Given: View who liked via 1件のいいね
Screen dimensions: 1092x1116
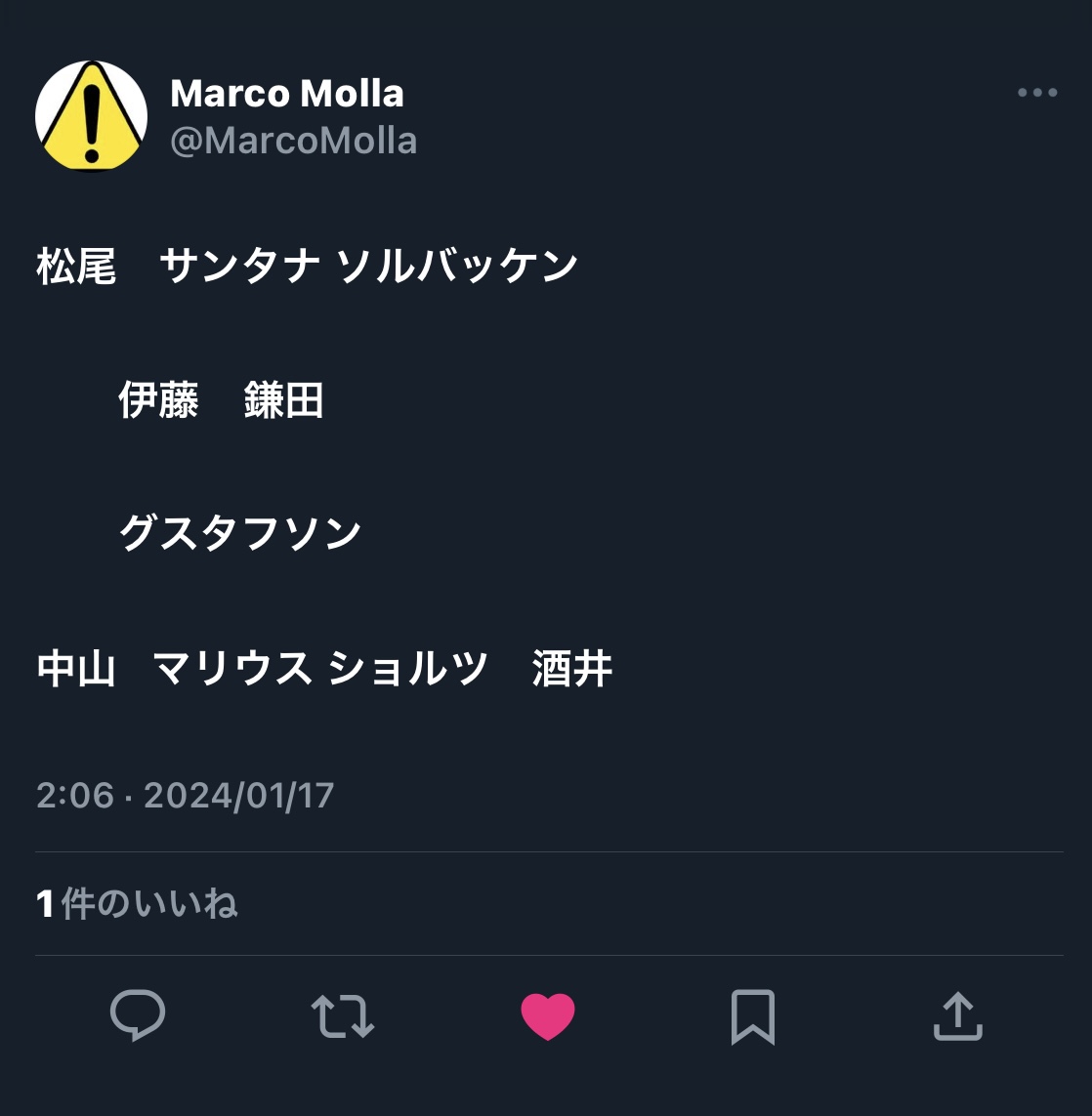Looking at the screenshot, I should pyautogui.click(x=137, y=903).
